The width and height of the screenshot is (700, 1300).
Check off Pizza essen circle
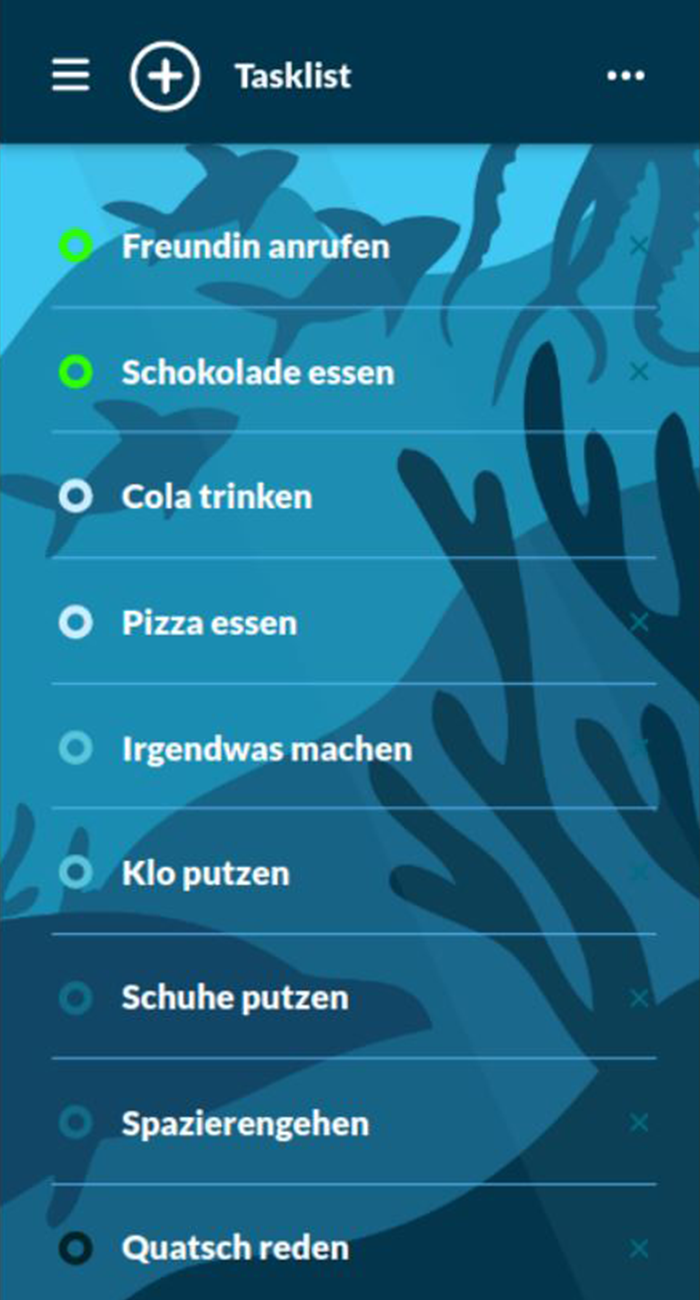75,622
